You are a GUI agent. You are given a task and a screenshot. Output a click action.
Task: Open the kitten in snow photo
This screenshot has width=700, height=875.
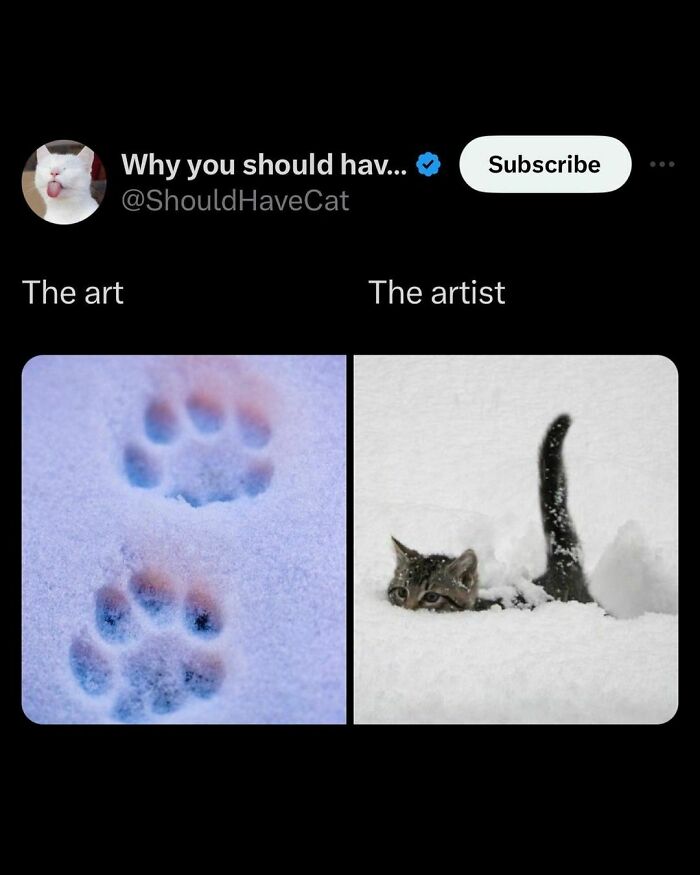[x=515, y=539]
